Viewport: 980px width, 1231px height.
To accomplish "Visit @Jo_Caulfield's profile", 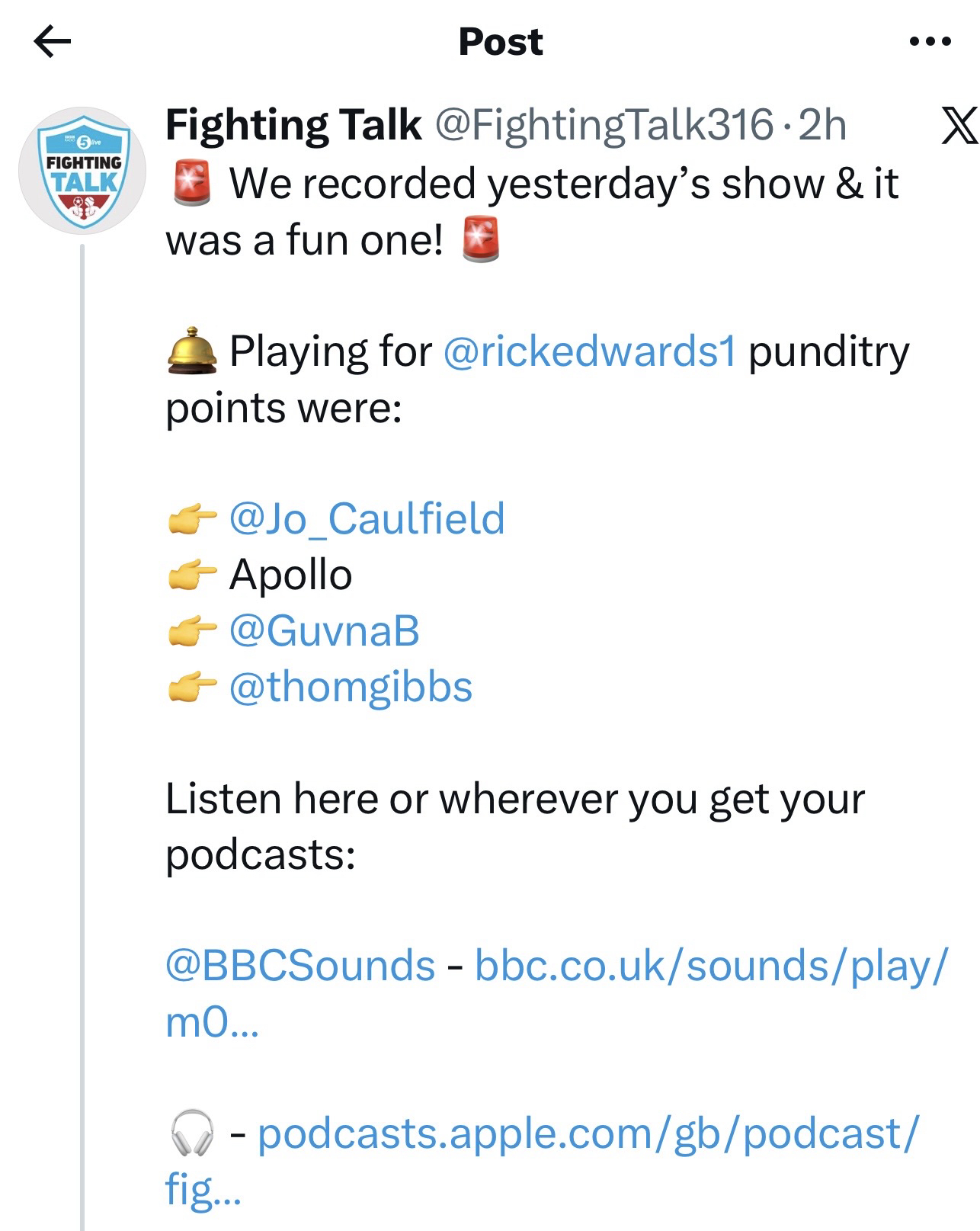I will coord(367,518).
